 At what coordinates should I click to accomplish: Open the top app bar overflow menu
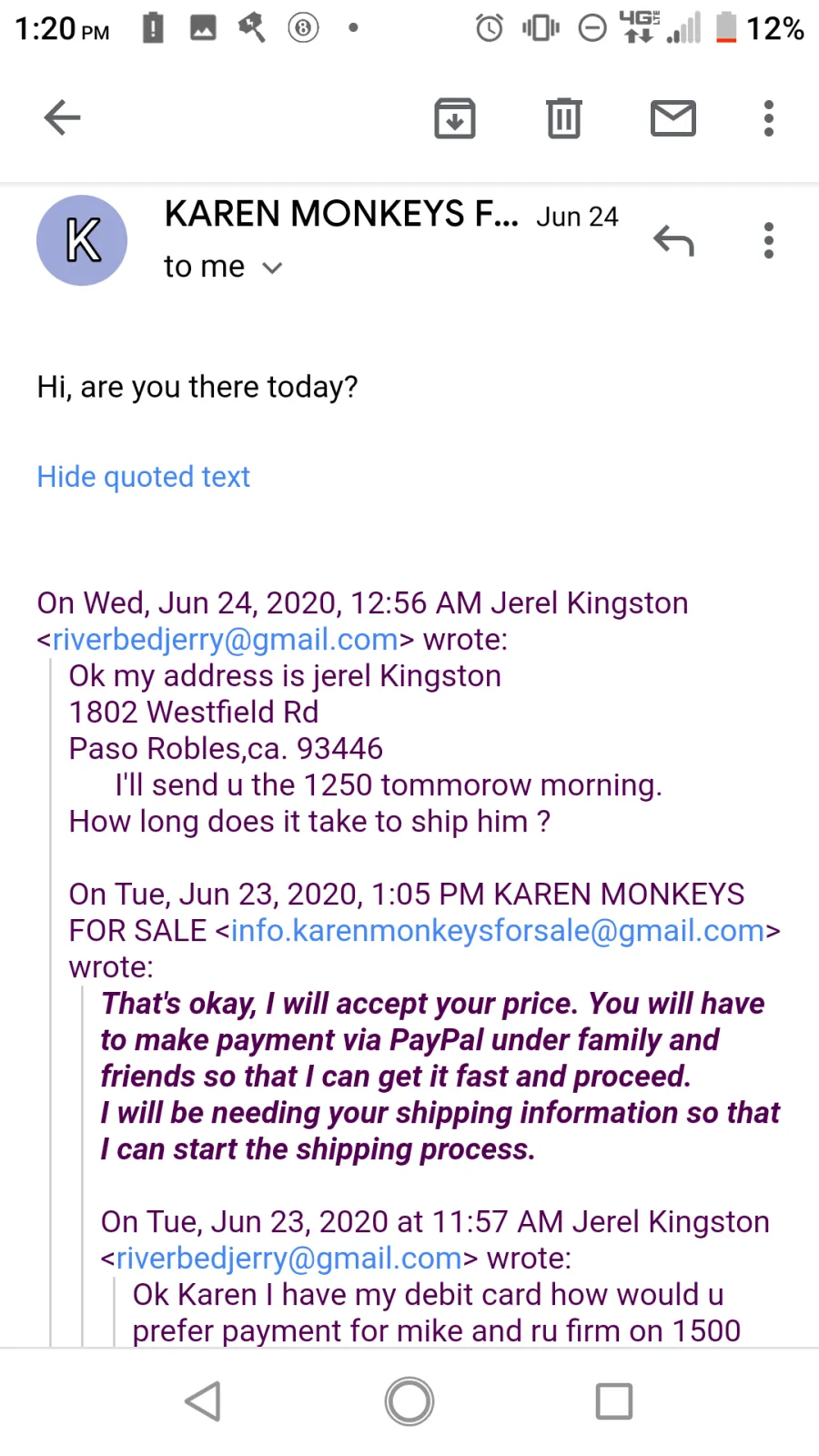click(x=769, y=118)
